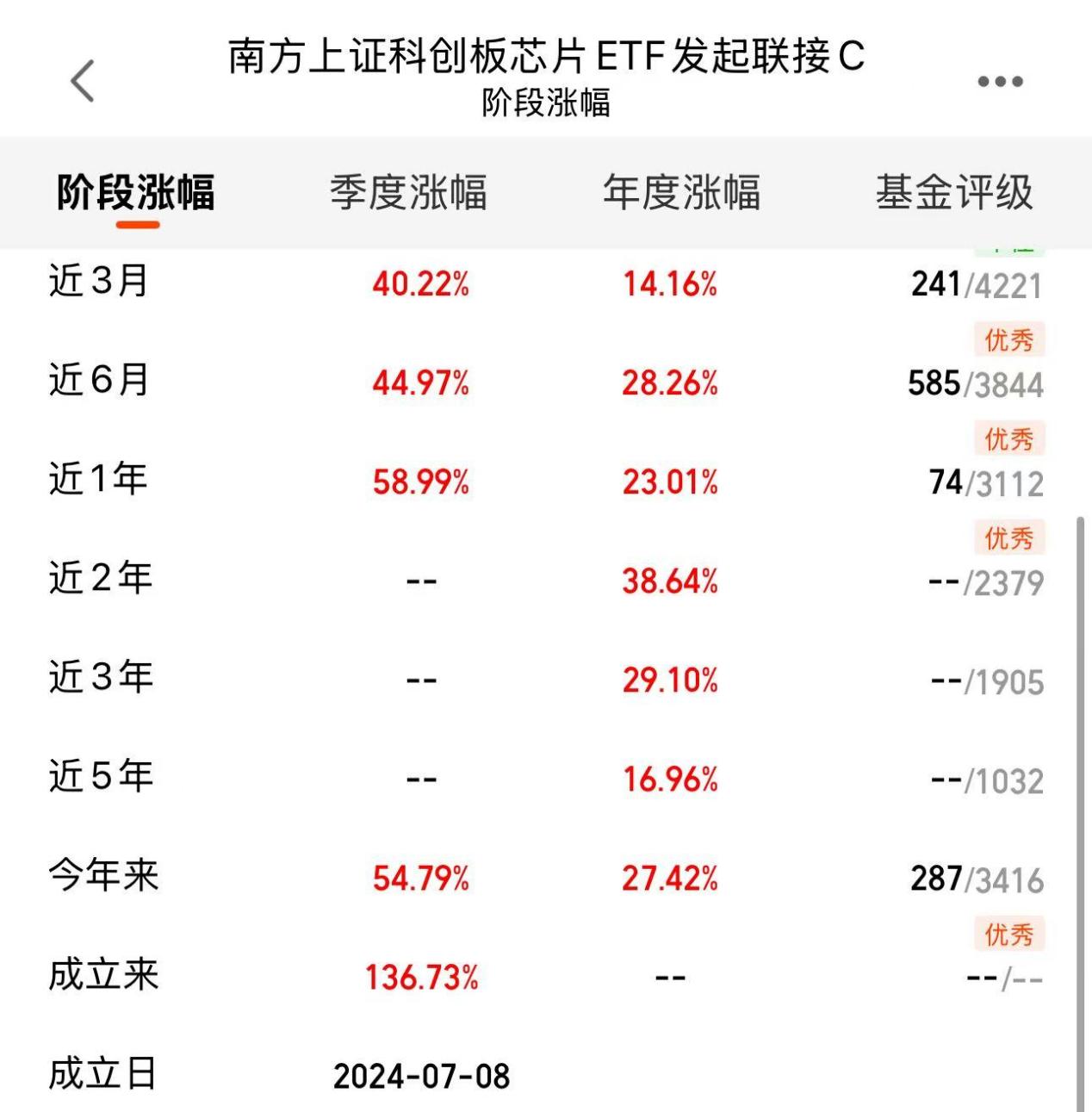Image resolution: width=1092 pixels, height=1112 pixels.
Task: Switch to the 季度涨幅 tab
Action: pos(409,193)
